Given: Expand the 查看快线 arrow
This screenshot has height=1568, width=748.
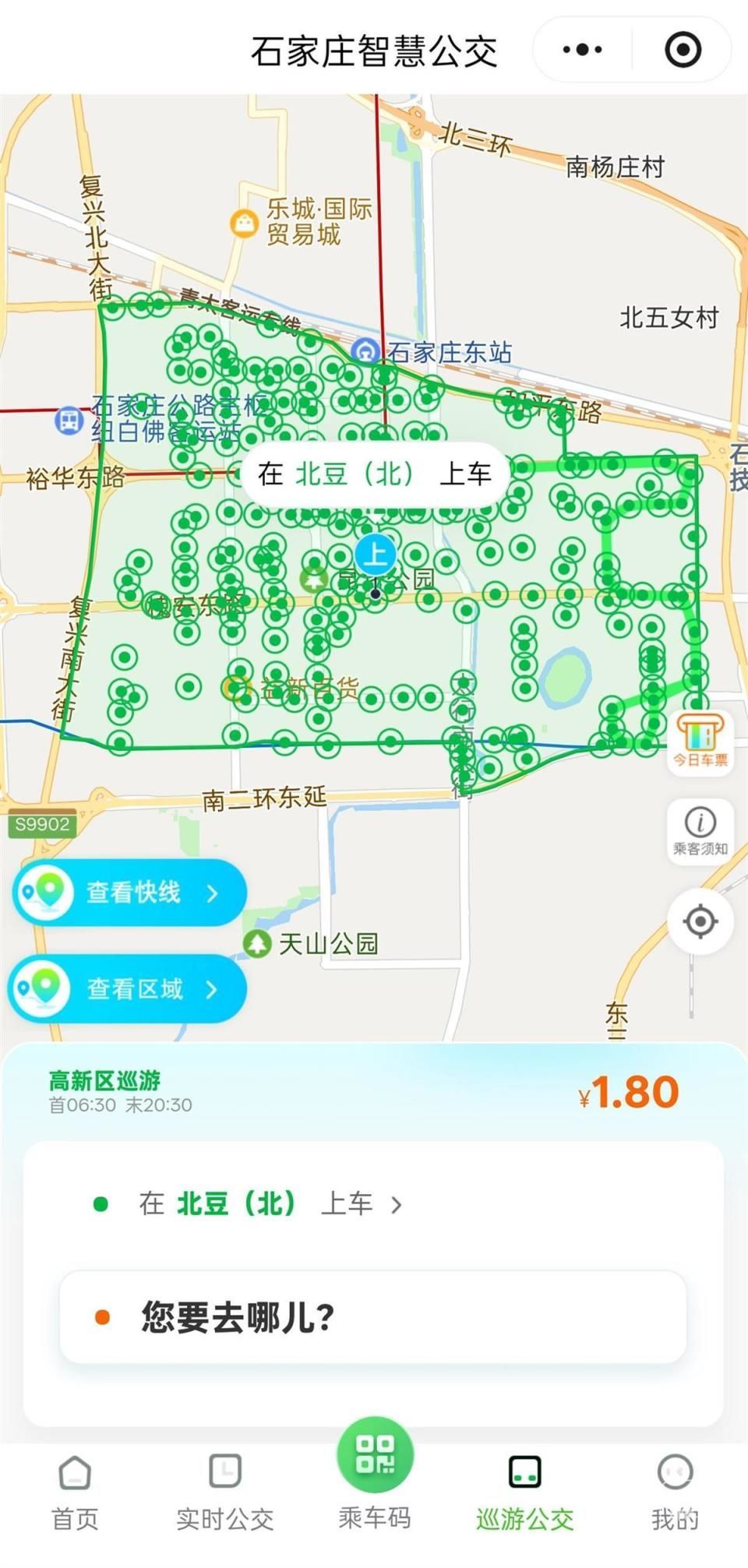Looking at the screenshot, I should pos(210,893).
